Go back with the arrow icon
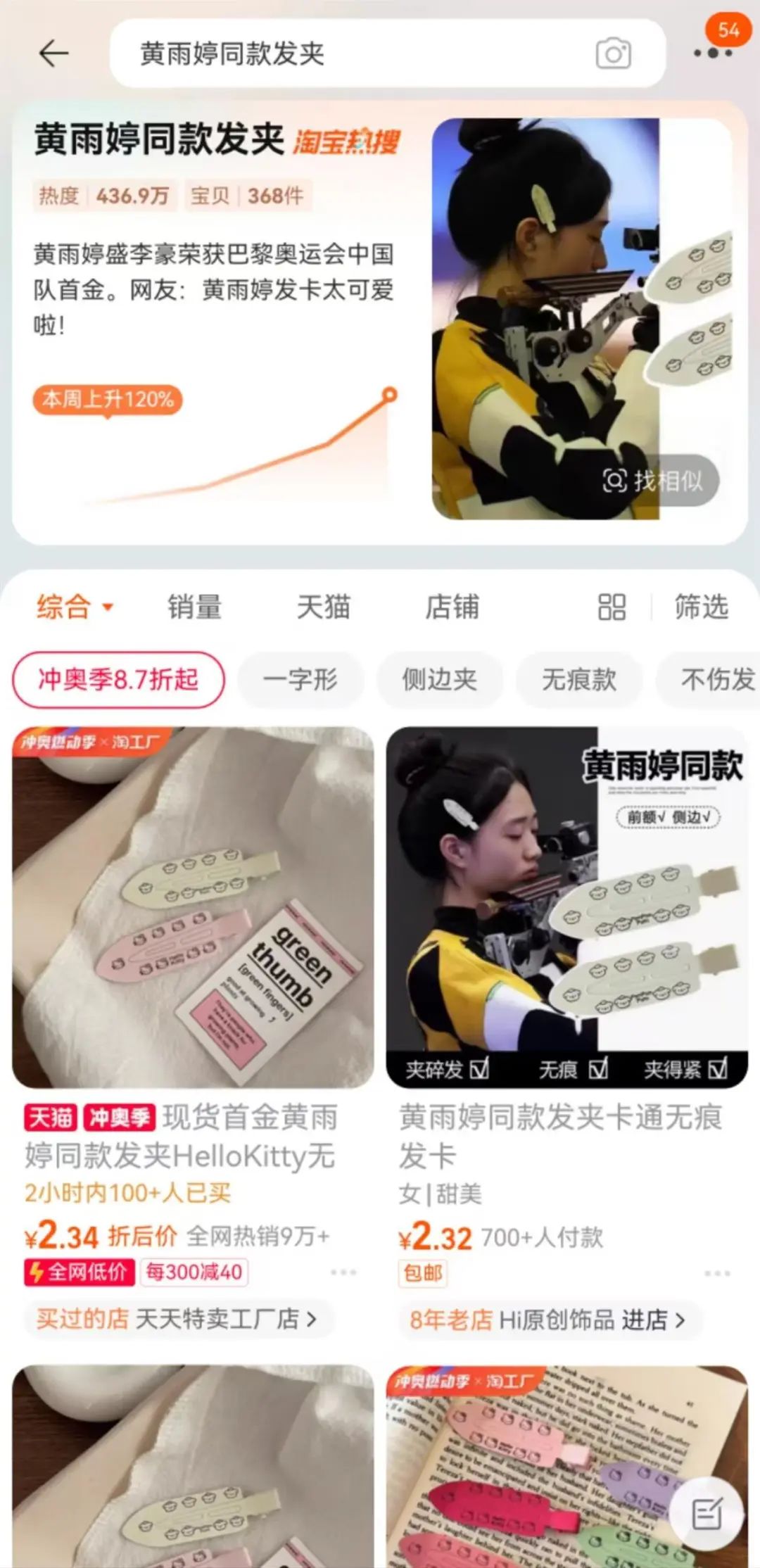Screen dimensions: 760x1568 53,53
